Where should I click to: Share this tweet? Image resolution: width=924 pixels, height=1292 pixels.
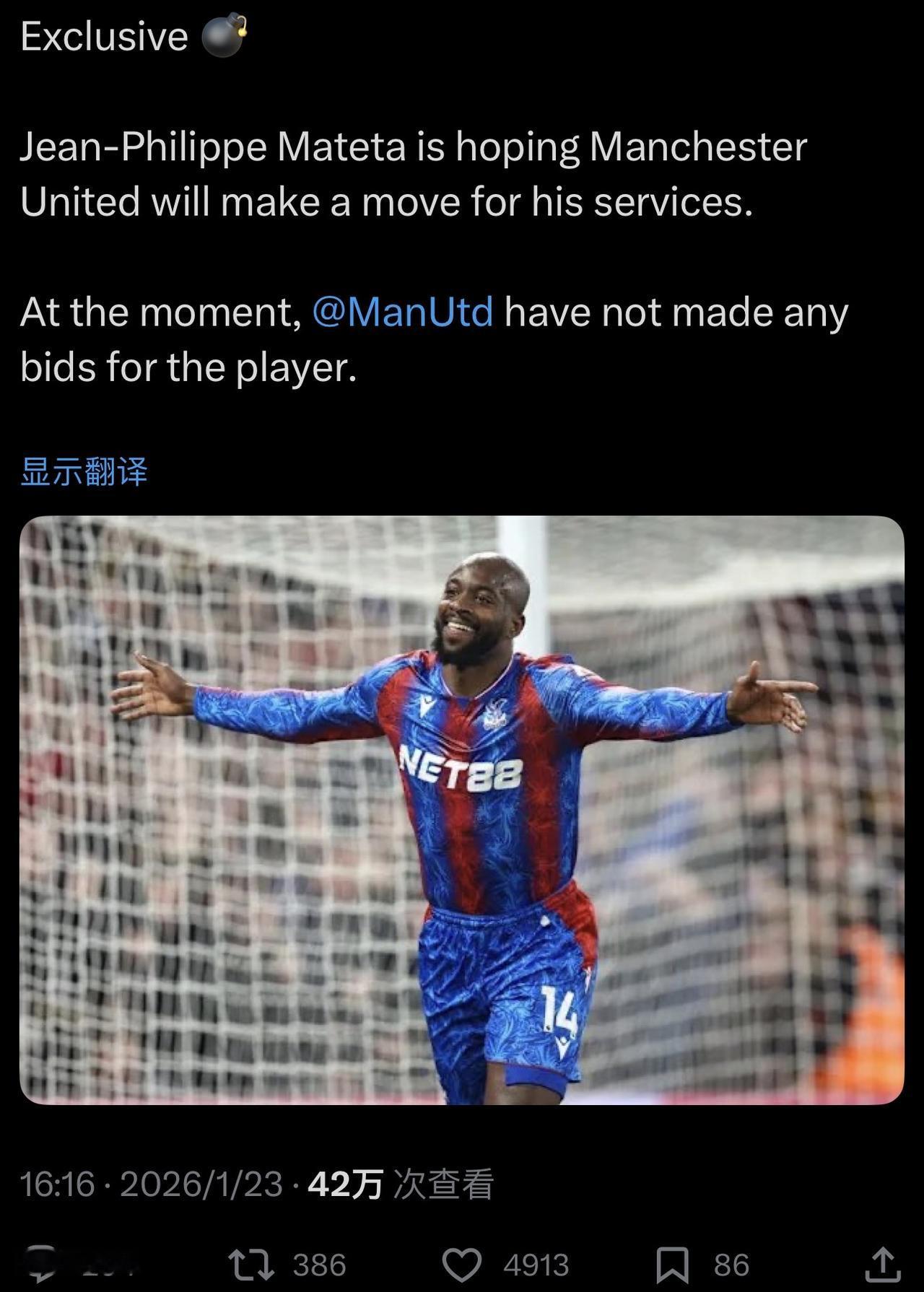tap(881, 1265)
